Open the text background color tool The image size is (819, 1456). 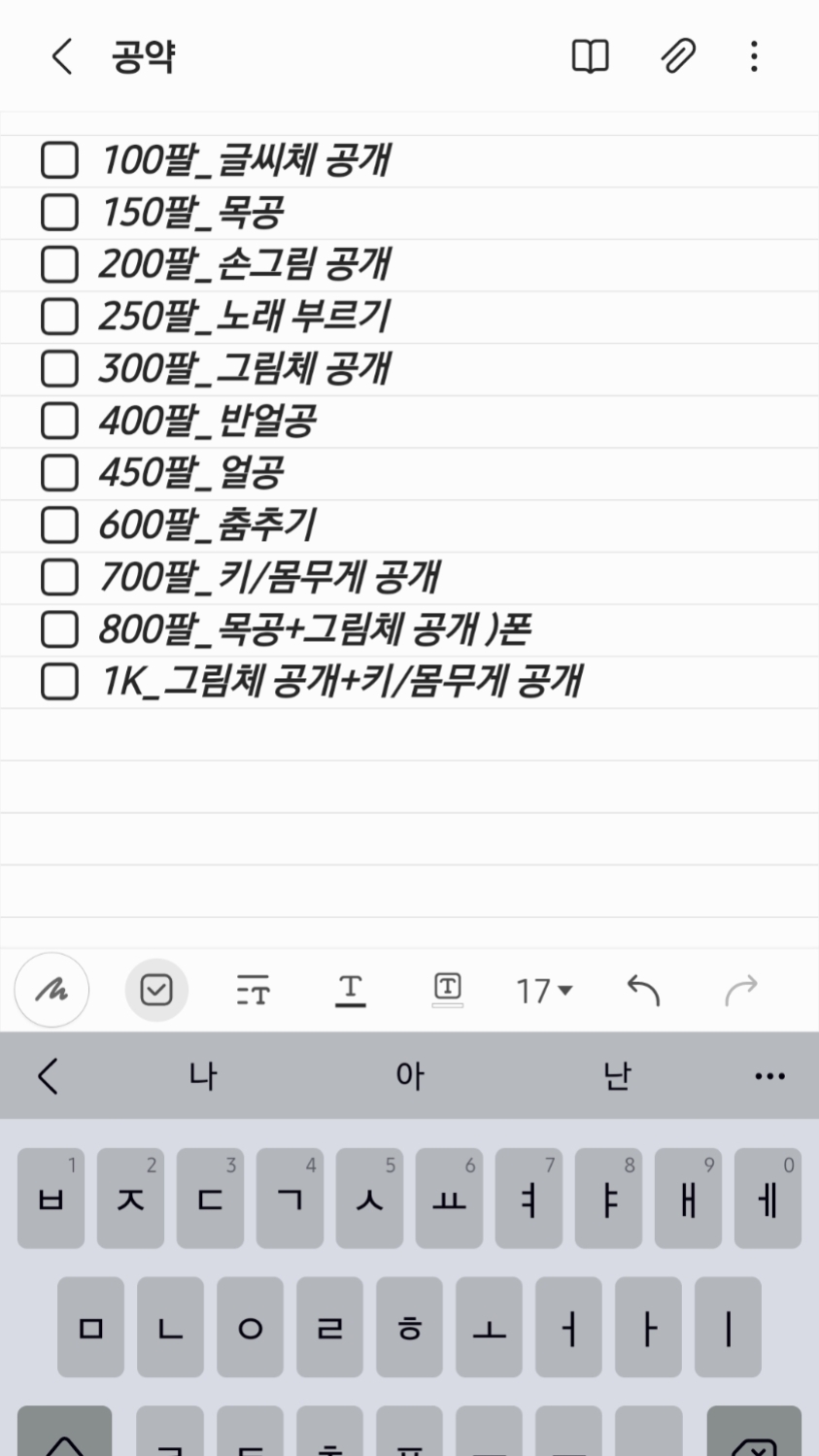pyautogui.click(x=447, y=990)
